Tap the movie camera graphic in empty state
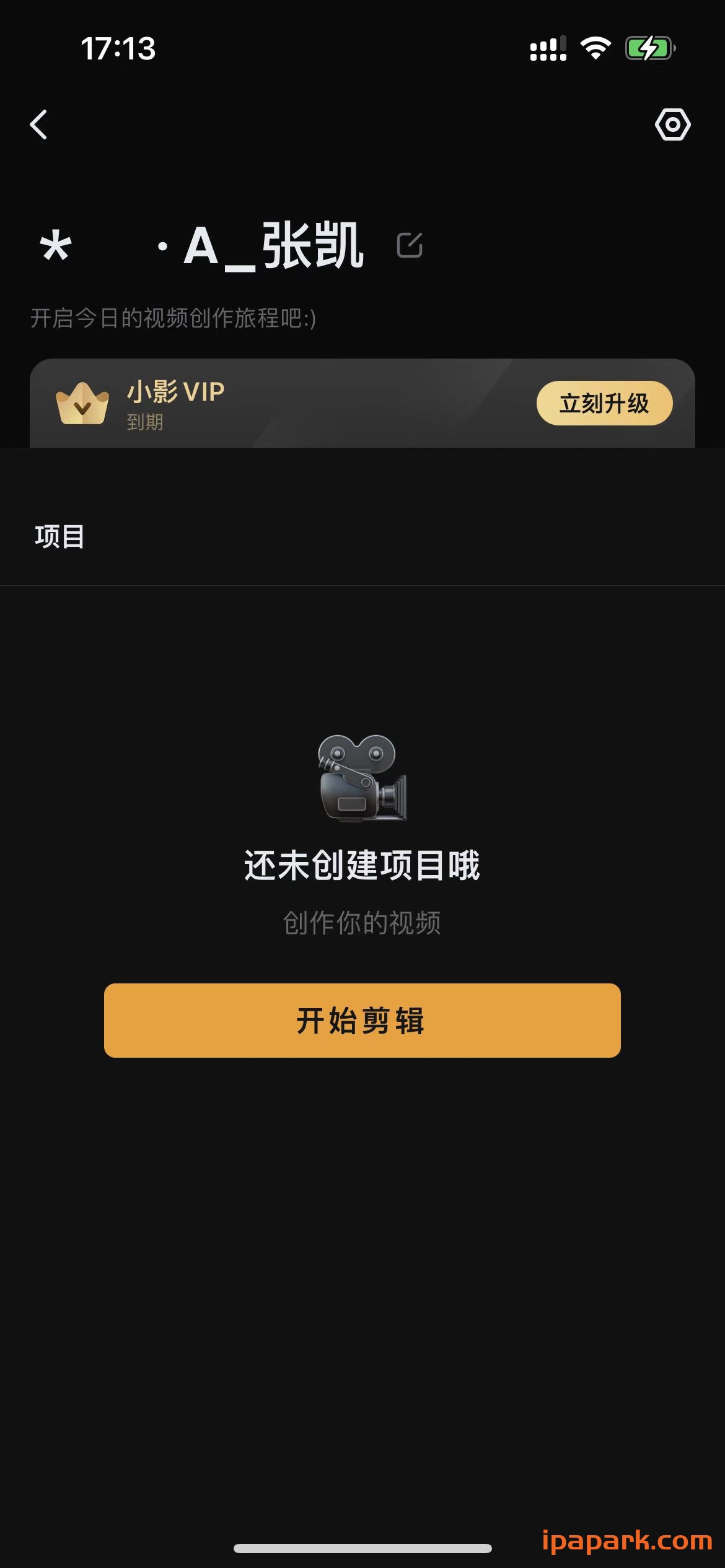Image resolution: width=725 pixels, height=1568 pixels. 361,778
